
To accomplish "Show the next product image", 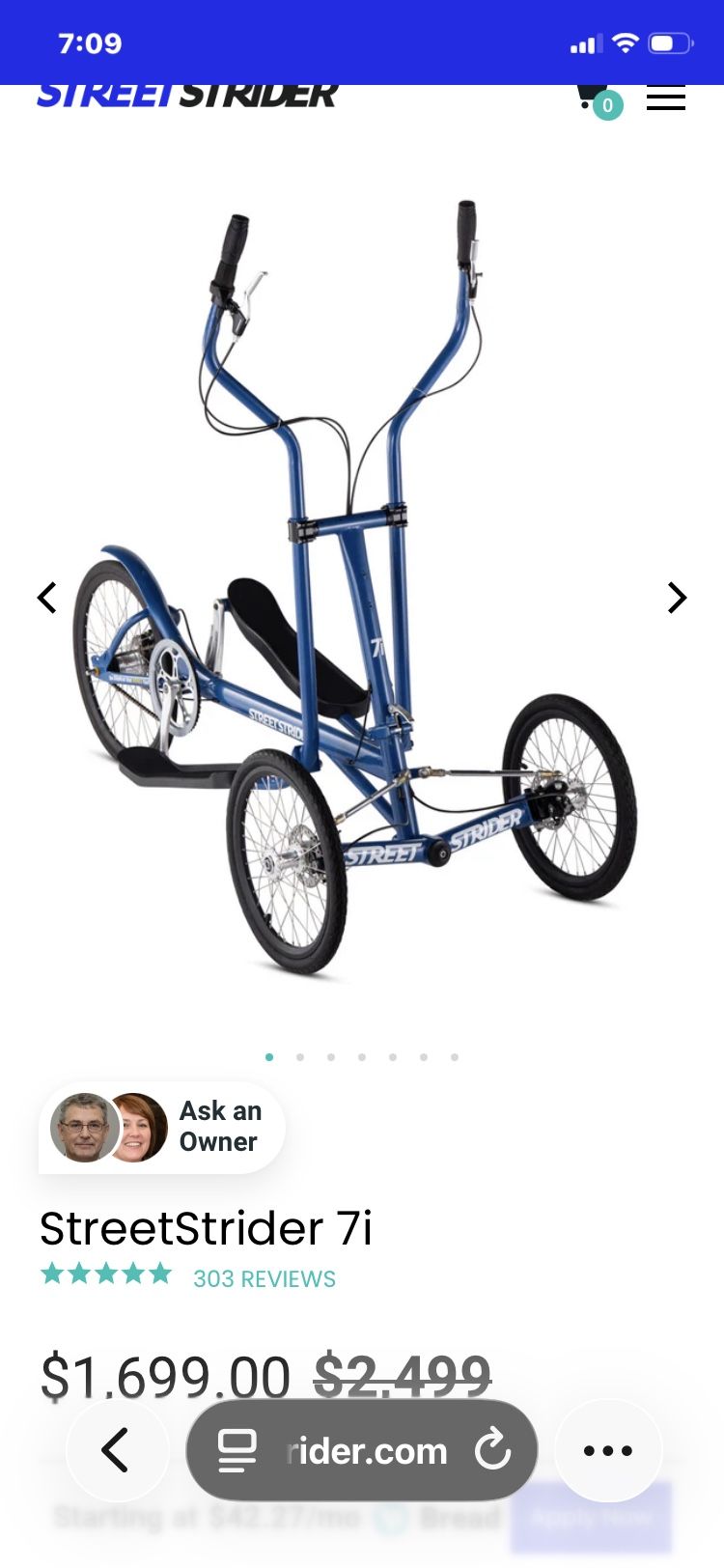I will [x=678, y=598].
